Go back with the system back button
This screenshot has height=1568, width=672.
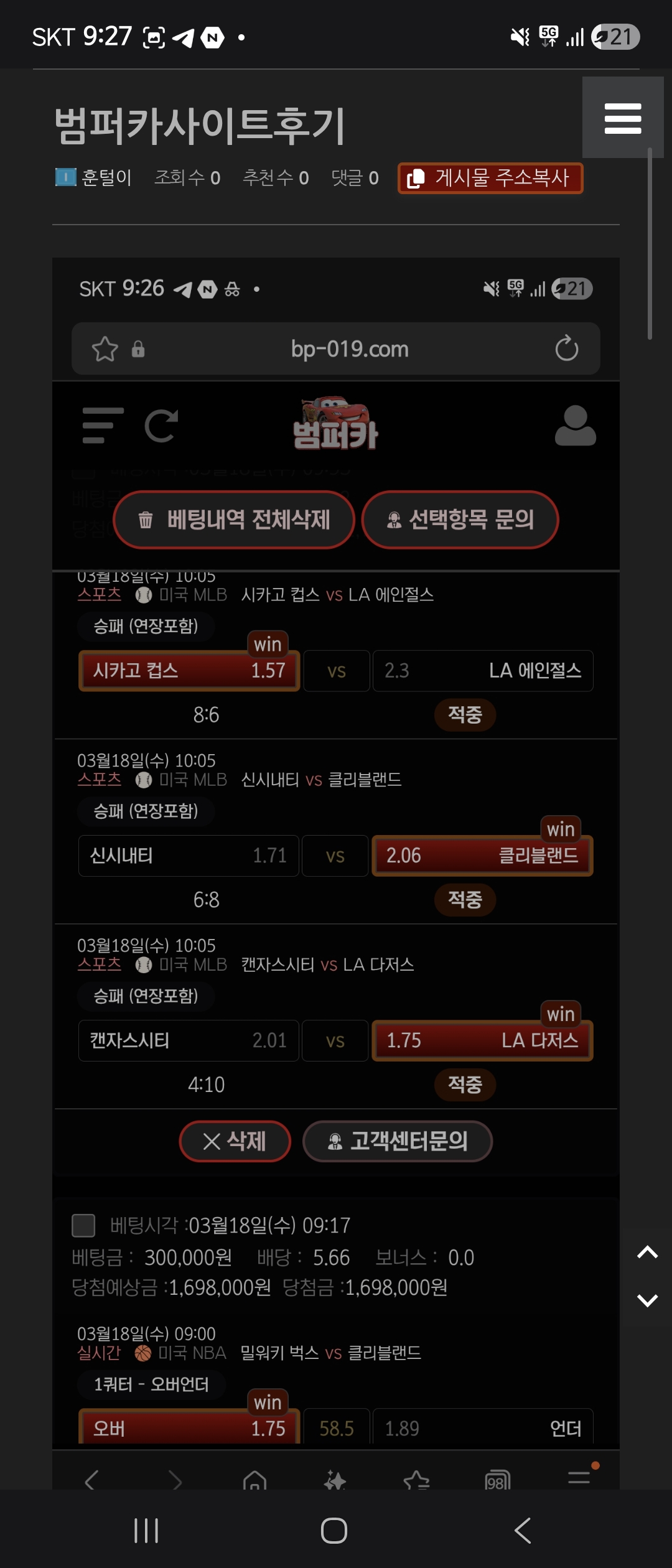coord(523,1531)
